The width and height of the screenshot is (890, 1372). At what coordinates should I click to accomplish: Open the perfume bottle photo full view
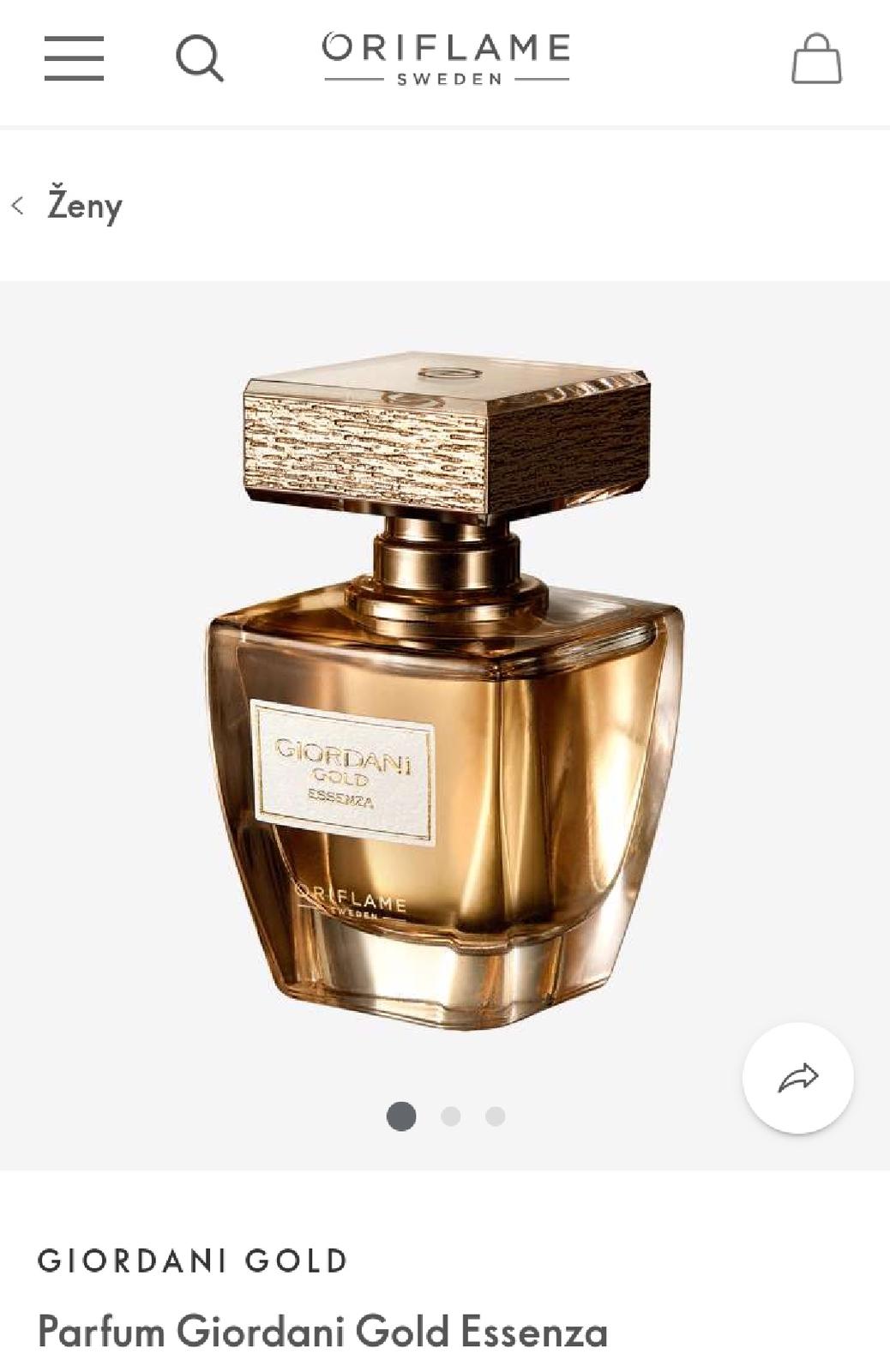pos(444,695)
